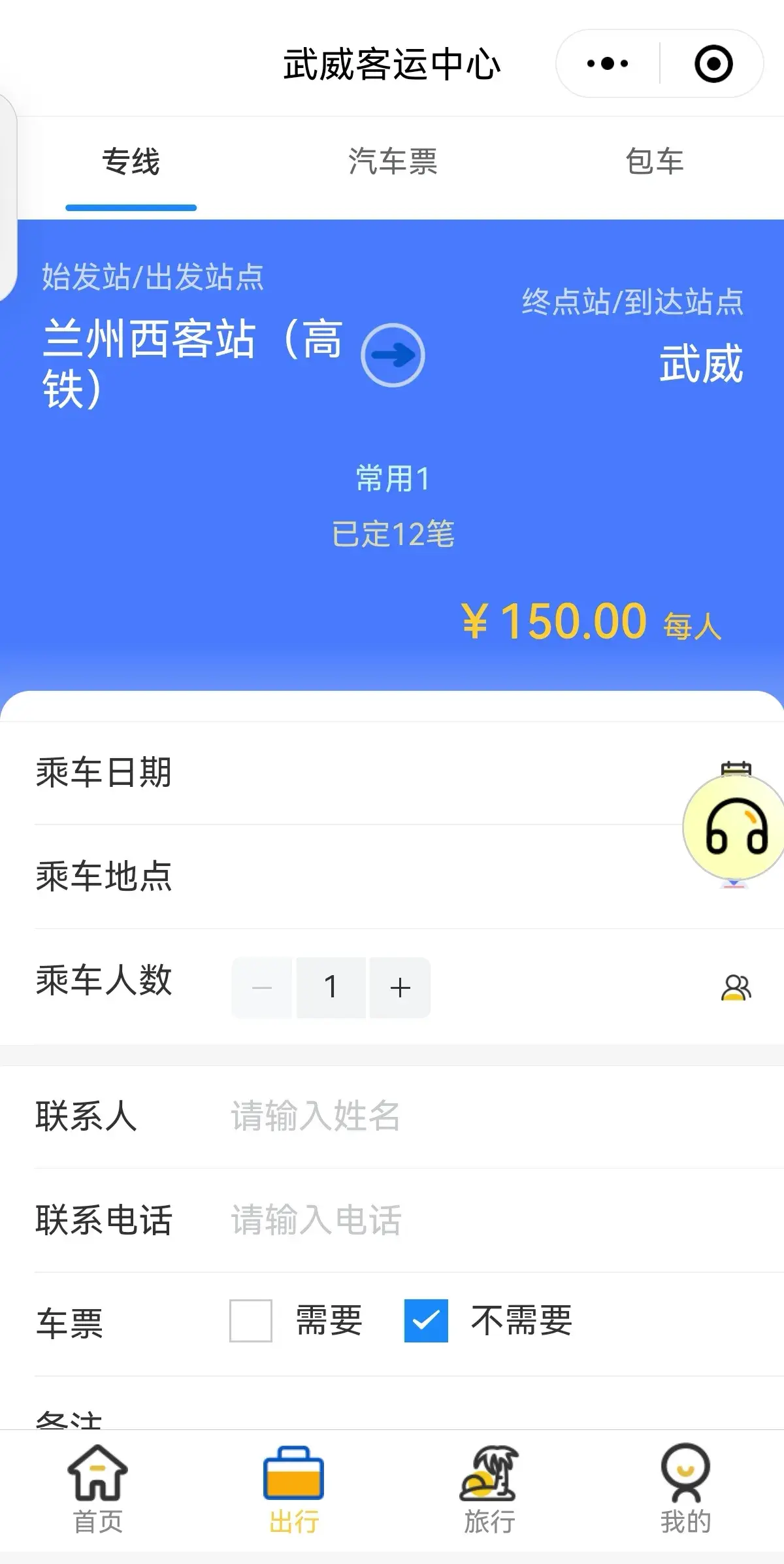Switch to the 汽车票 tab
The height and width of the screenshot is (1564, 784).
(393, 161)
